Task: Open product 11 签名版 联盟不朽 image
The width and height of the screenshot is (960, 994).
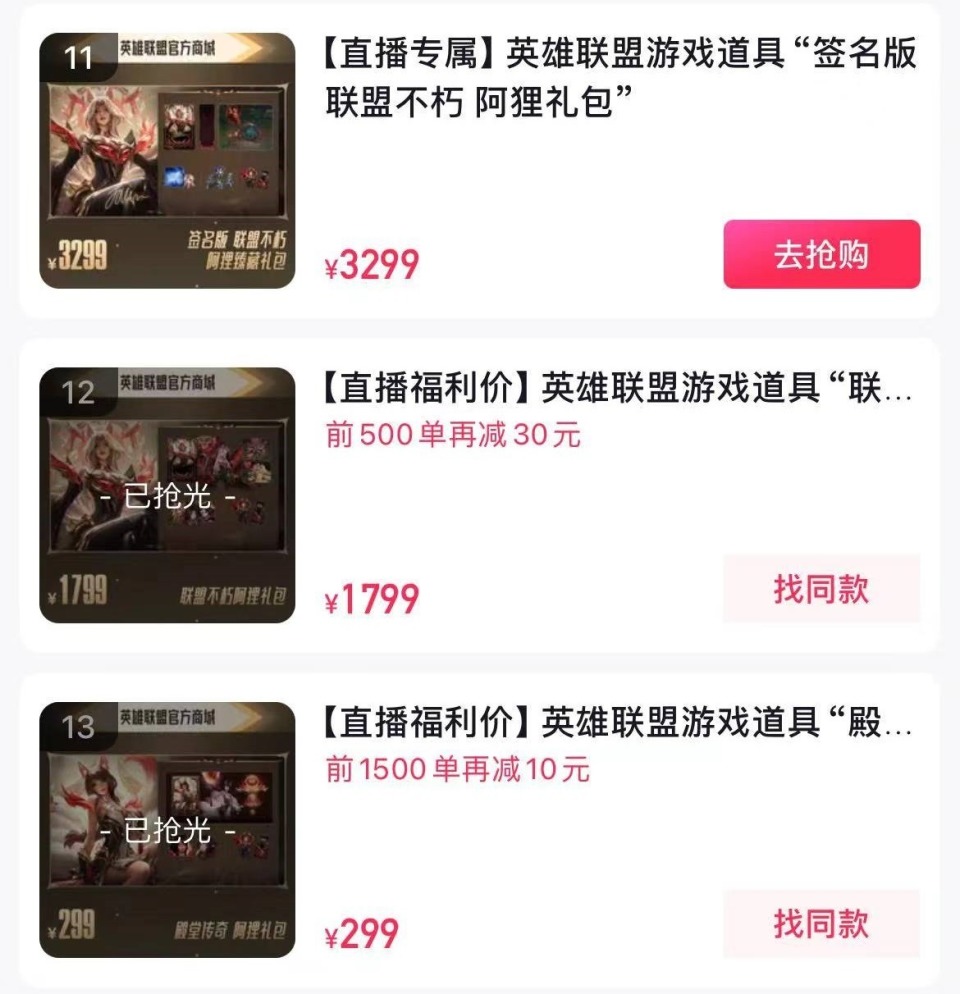Action: coord(167,160)
